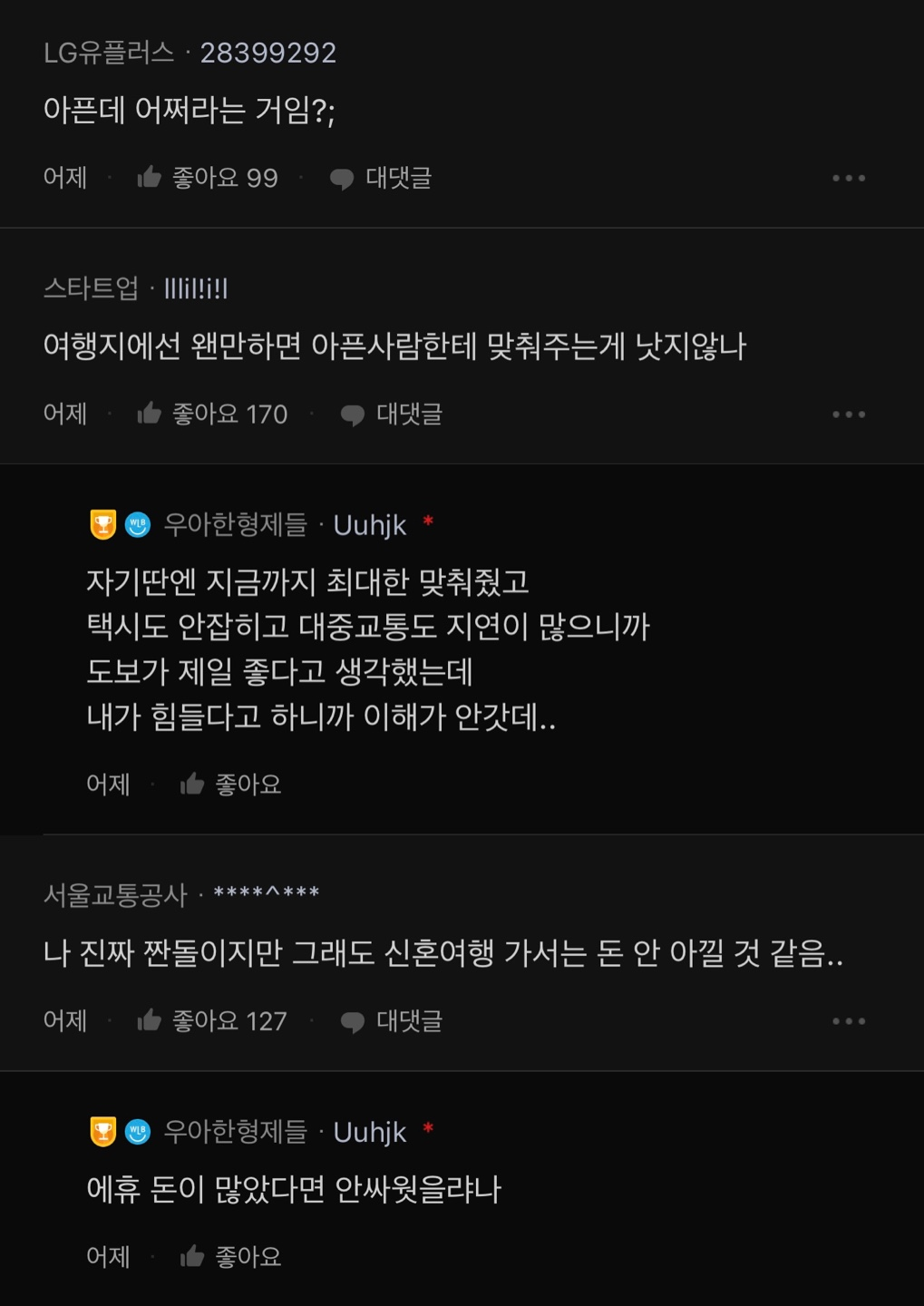Viewport: 924px width, 1306px height.
Task: Like the LG유플러스 comment with 99 likes
Action: click(x=207, y=178)
